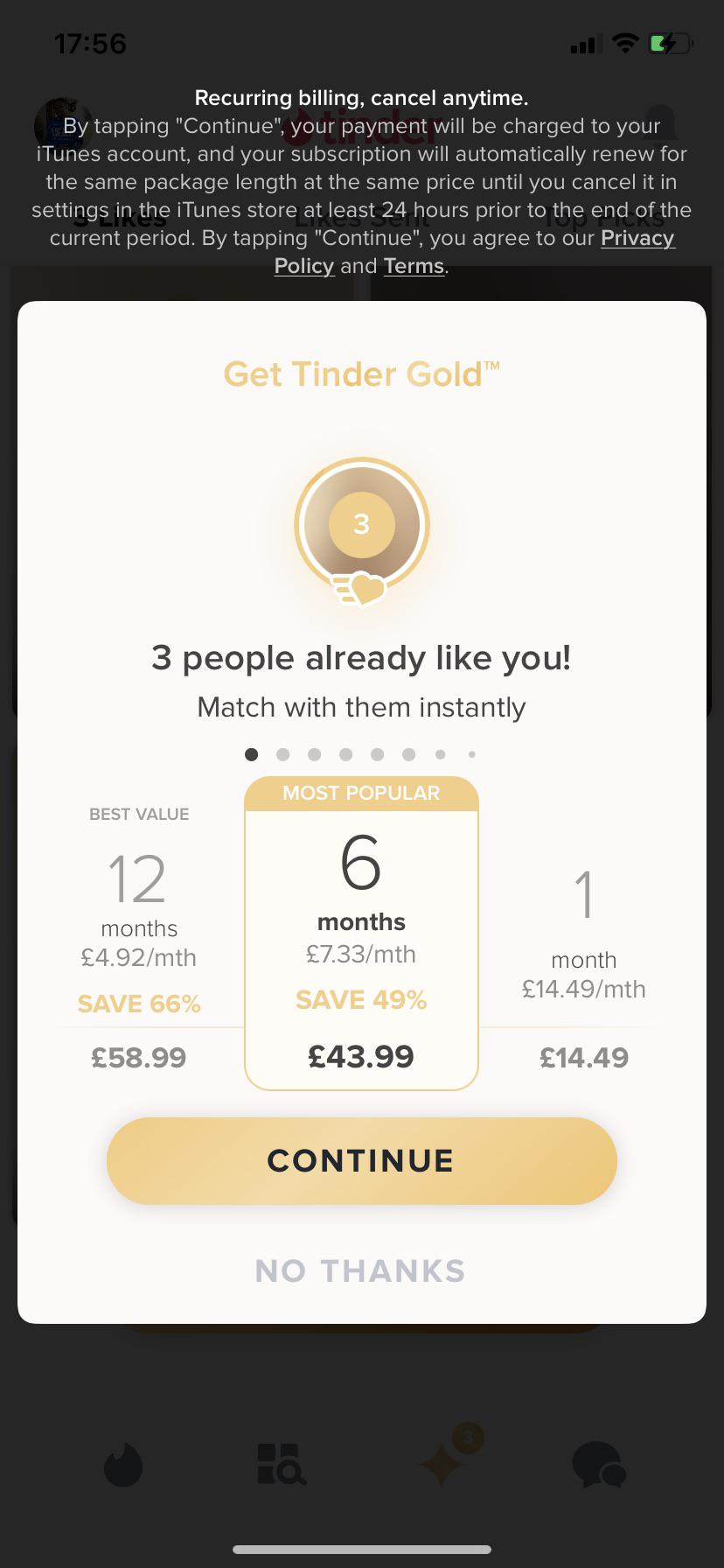Click No Thanks to dismiss the offer

coord(360,1270)
